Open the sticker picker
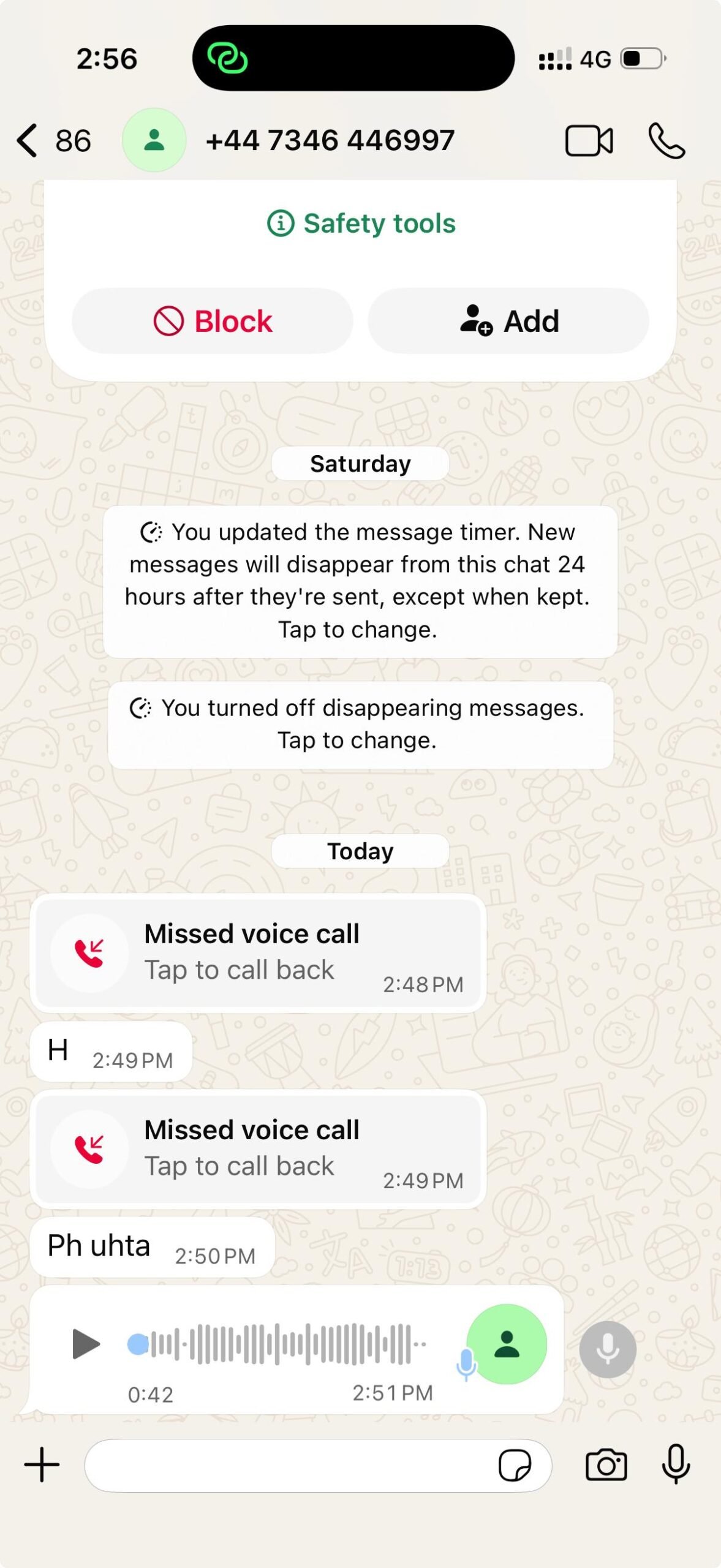This screenshot has height=1568, width=721. click(x=515, y=1465)
